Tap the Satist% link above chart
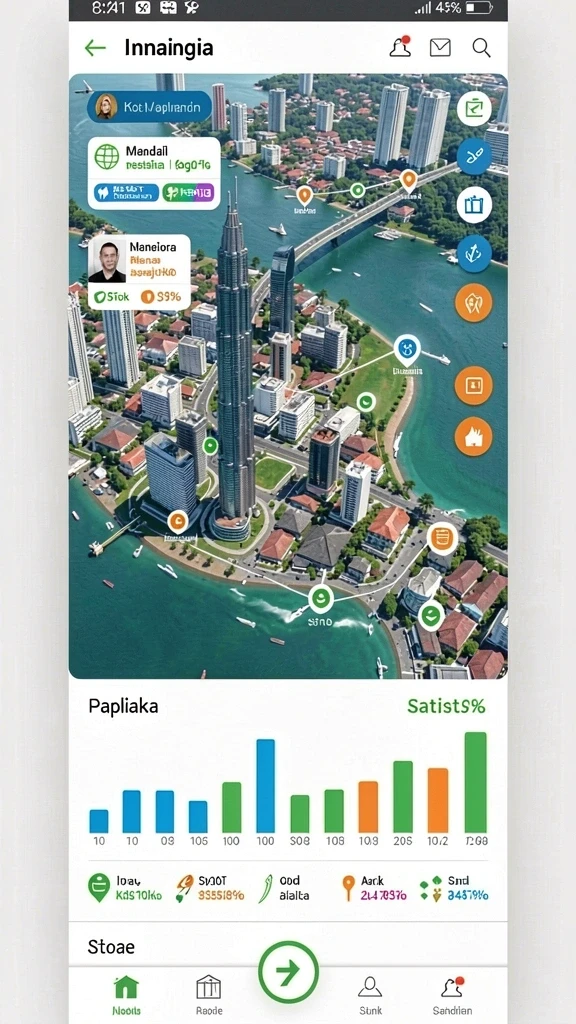This screenshot has width=576, height=1024. (x=447, y=706)
